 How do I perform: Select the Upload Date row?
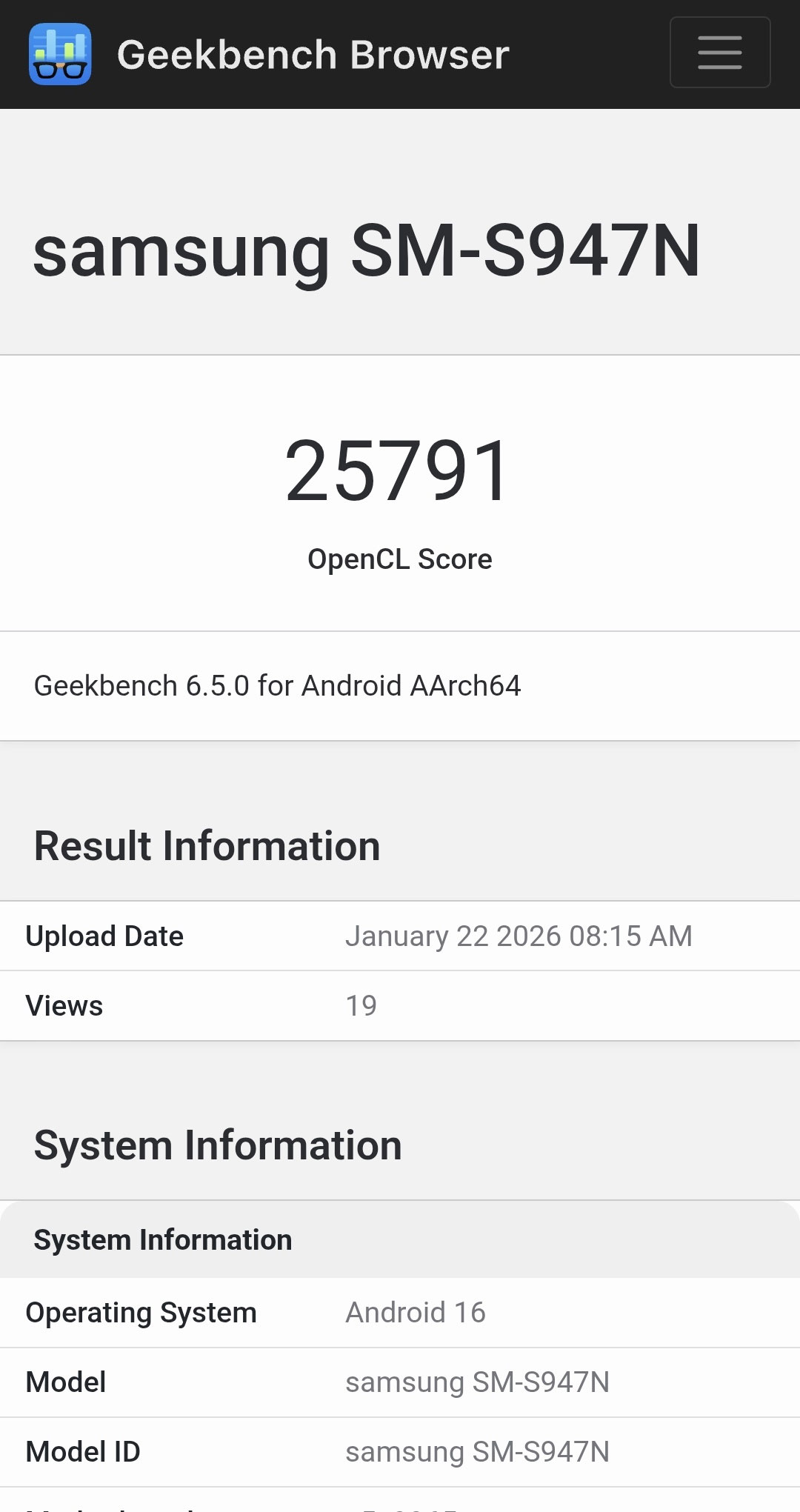tap(400, 936)
